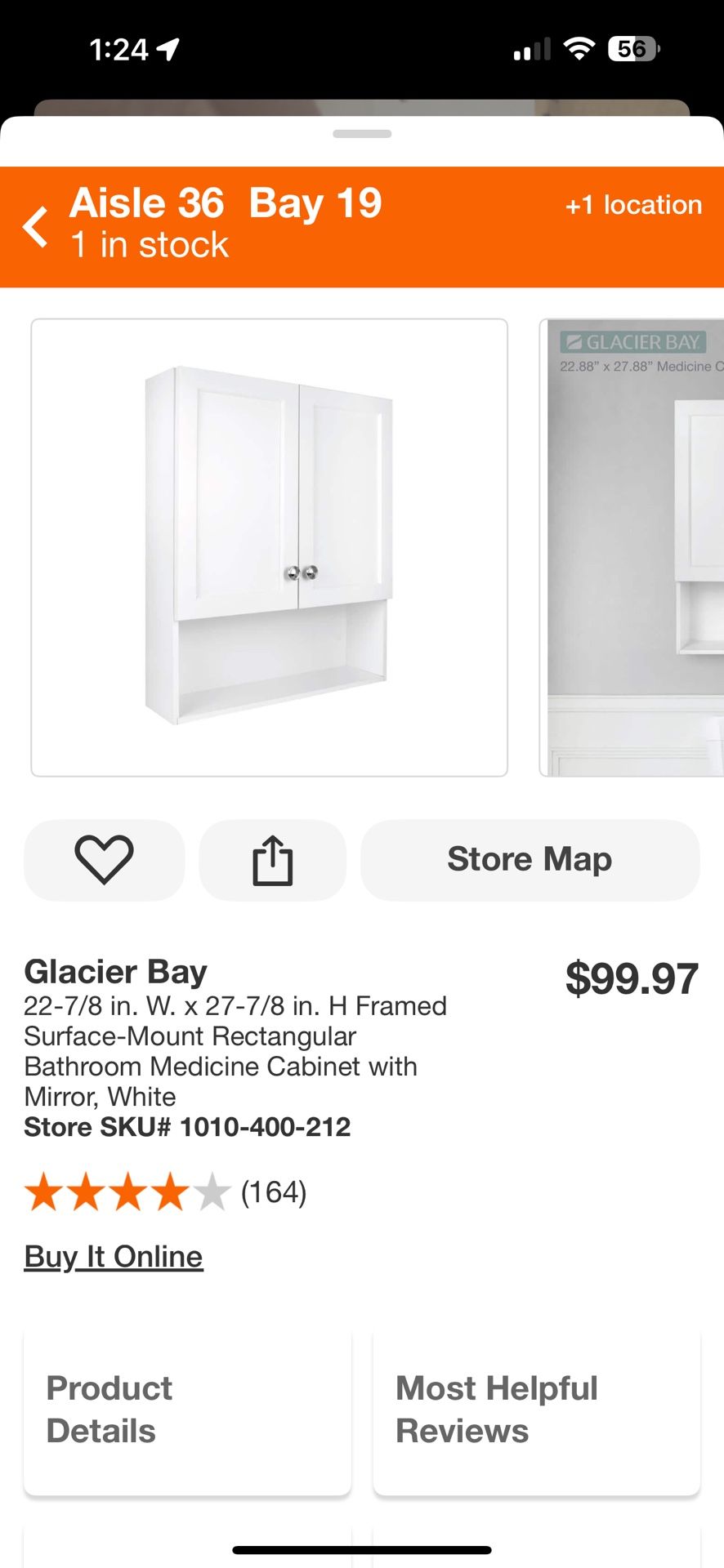The image size is (724, 1568).
Task: View the +1 location link
Action: coord(633,205)
